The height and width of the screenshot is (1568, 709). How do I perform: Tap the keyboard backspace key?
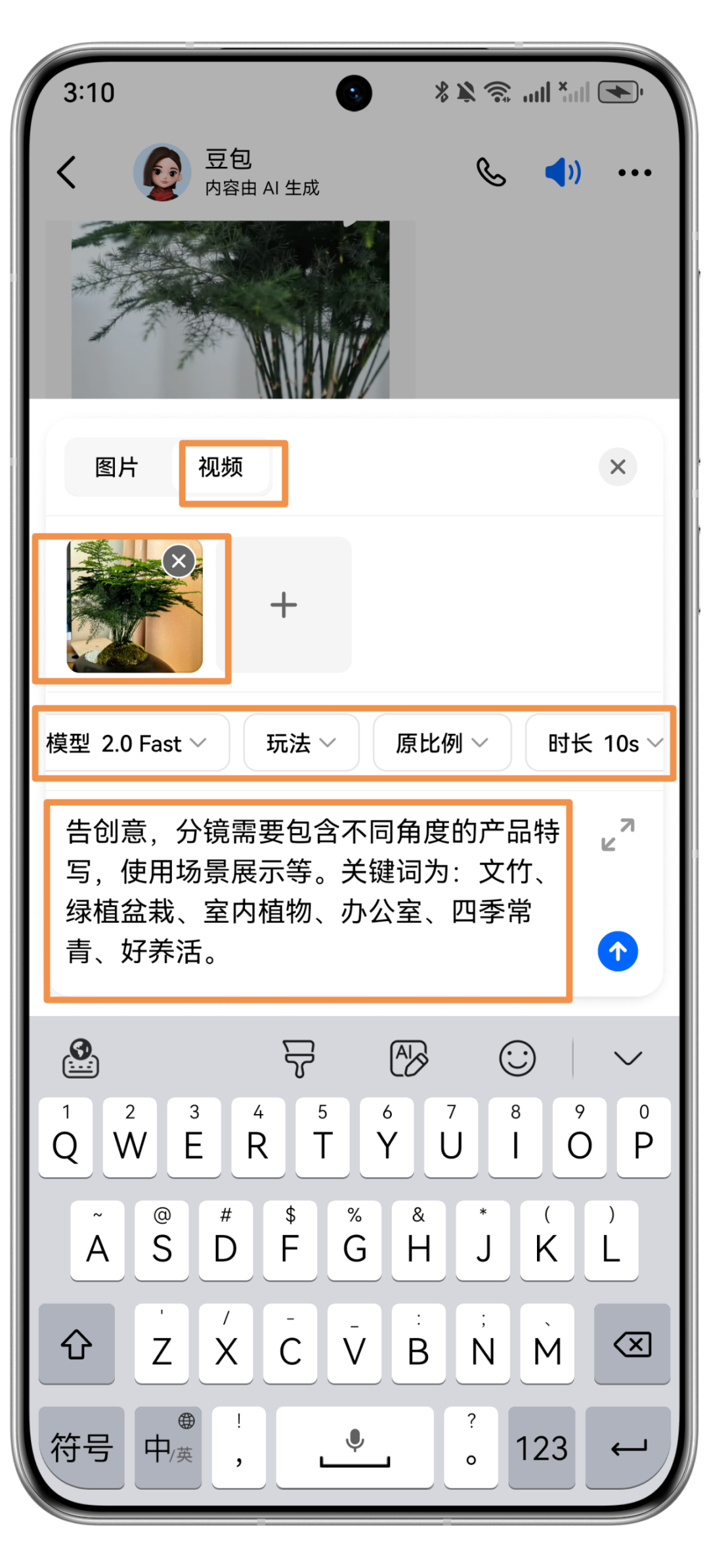[x=632, y=1344]
